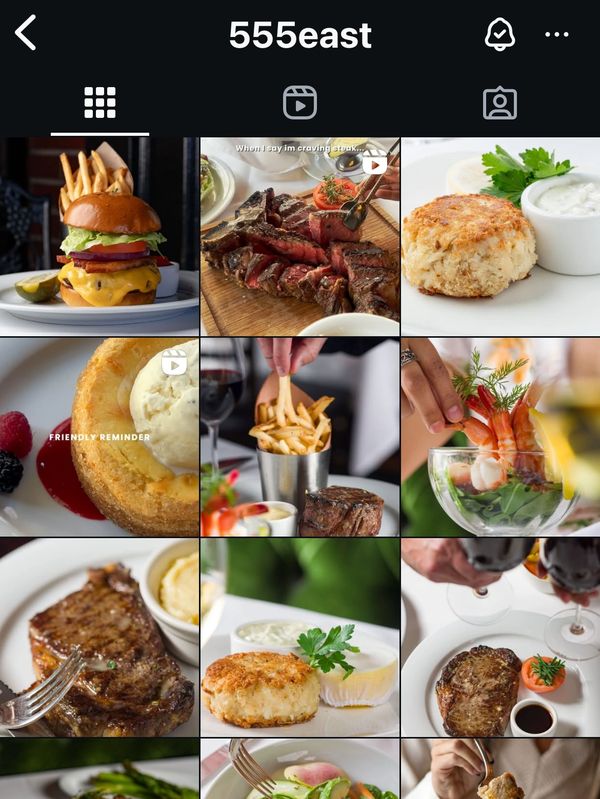The height and width of the screenshot is (799, 600).
Task: Open the shrimp cocktail post
Action: tap(501, 436)
